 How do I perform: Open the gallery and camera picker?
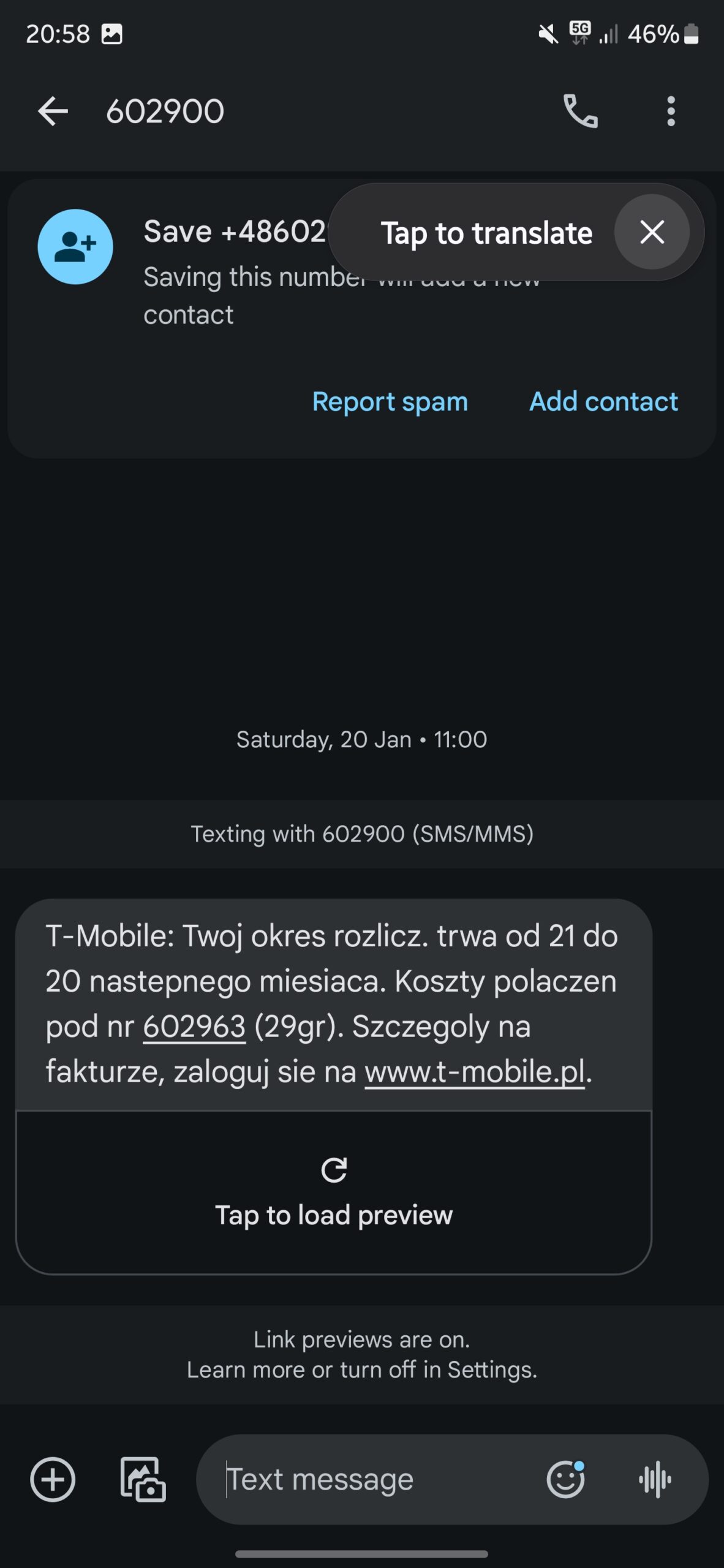[x=143, y=1480]
